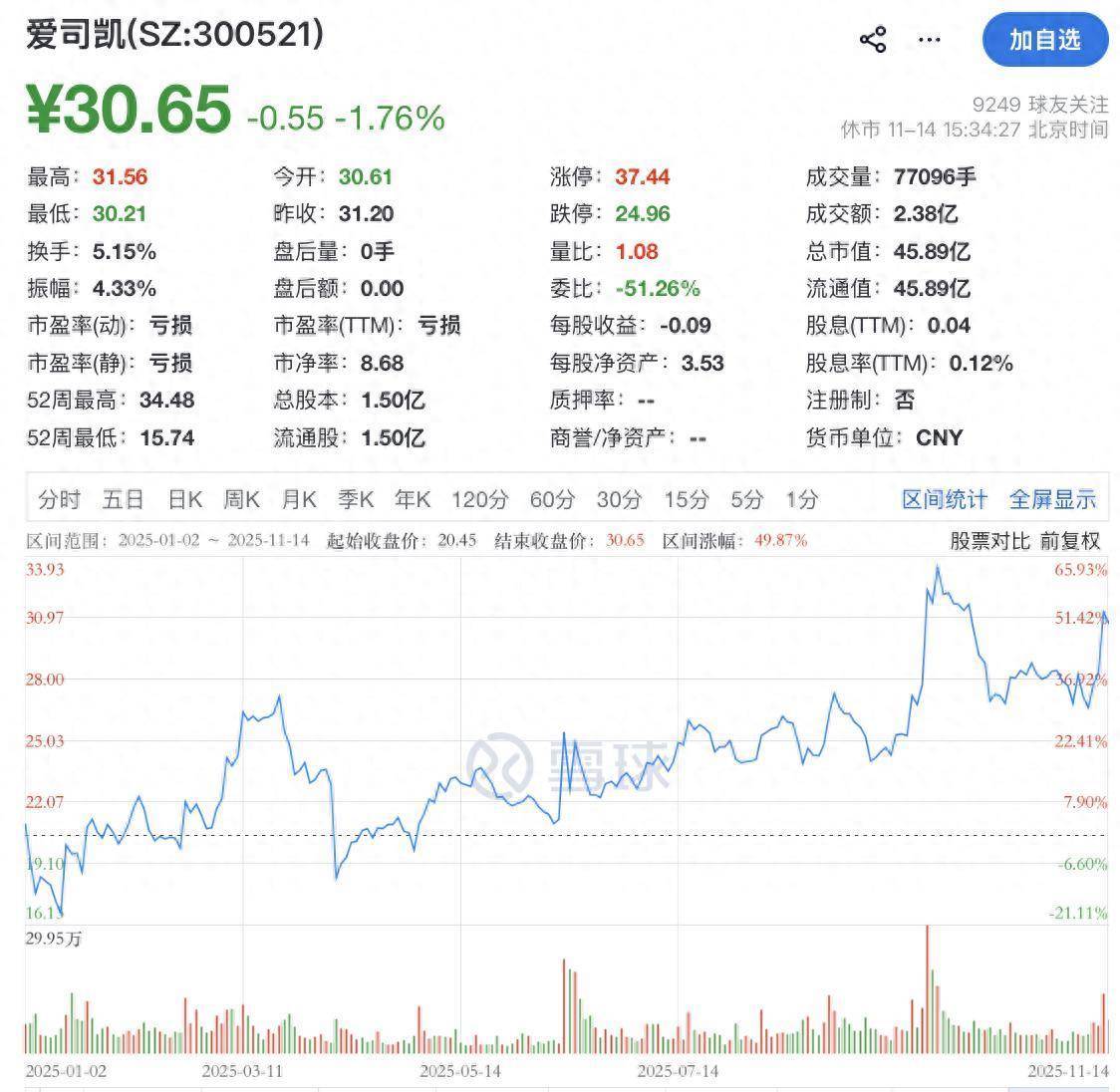Open 股票对比 stock comparison
The height and width of the screenshot is (1092, 1120).
[988, 541]
